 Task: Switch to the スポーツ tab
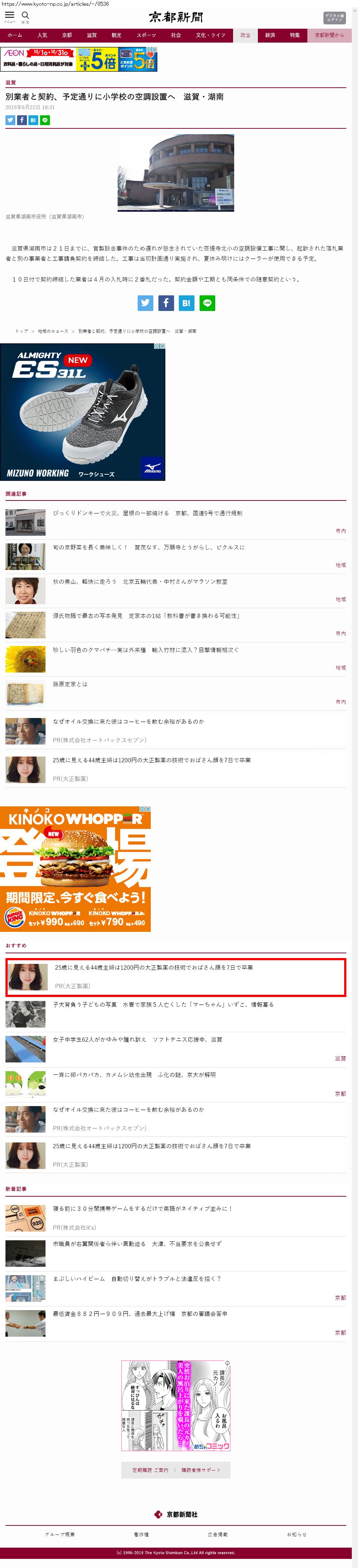point(146,35)
